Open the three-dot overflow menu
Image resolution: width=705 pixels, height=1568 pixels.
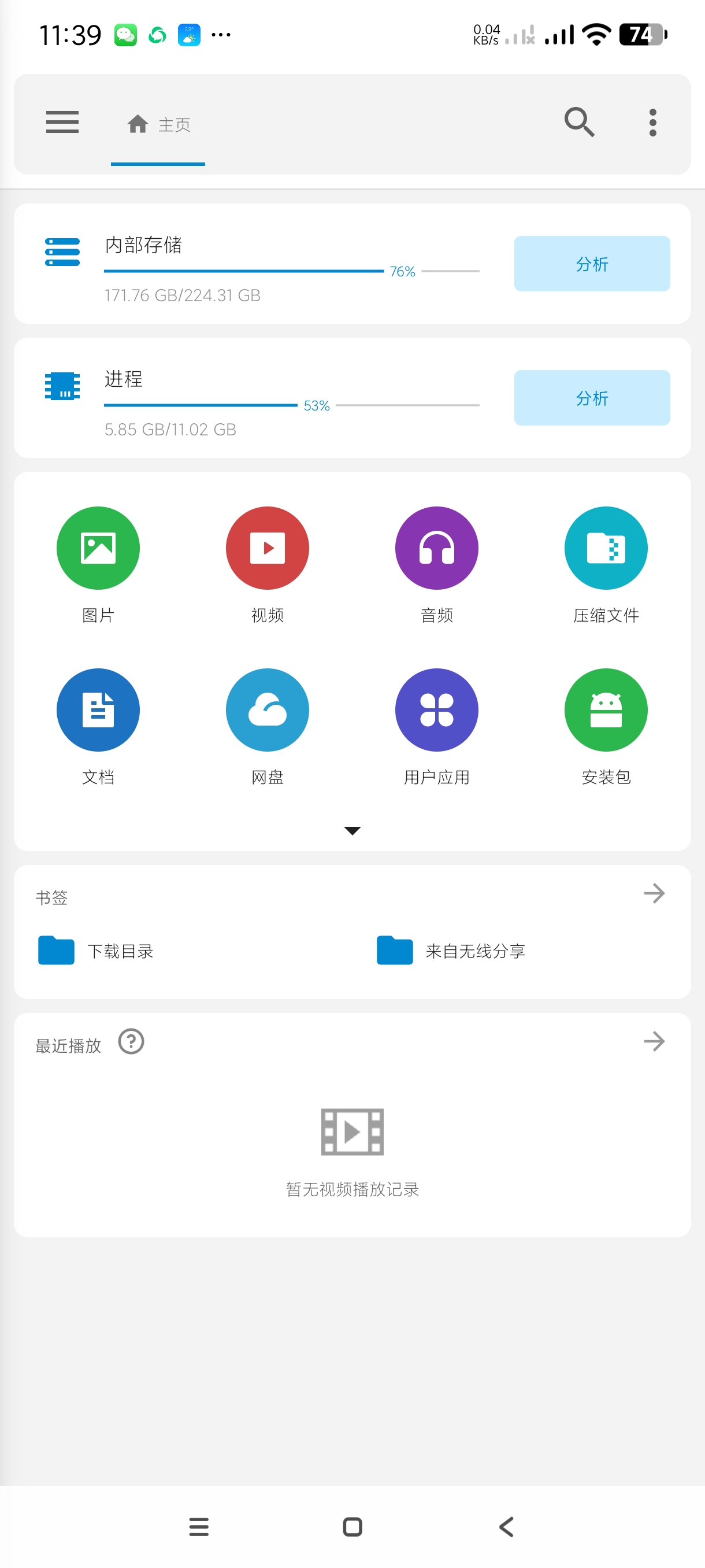[x=652, y=123]
